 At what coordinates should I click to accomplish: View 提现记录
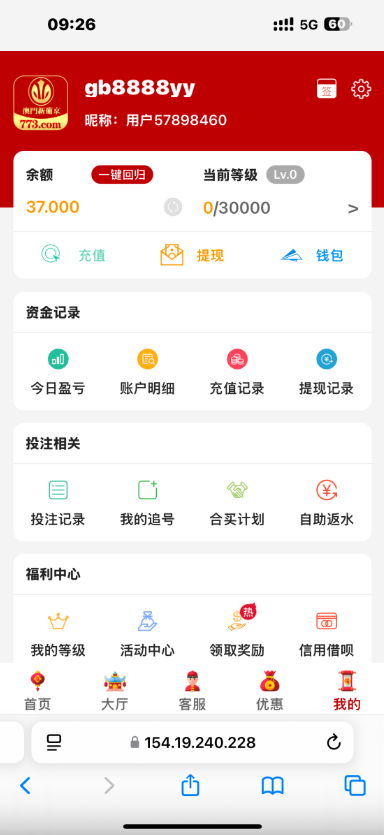[326, 372]
